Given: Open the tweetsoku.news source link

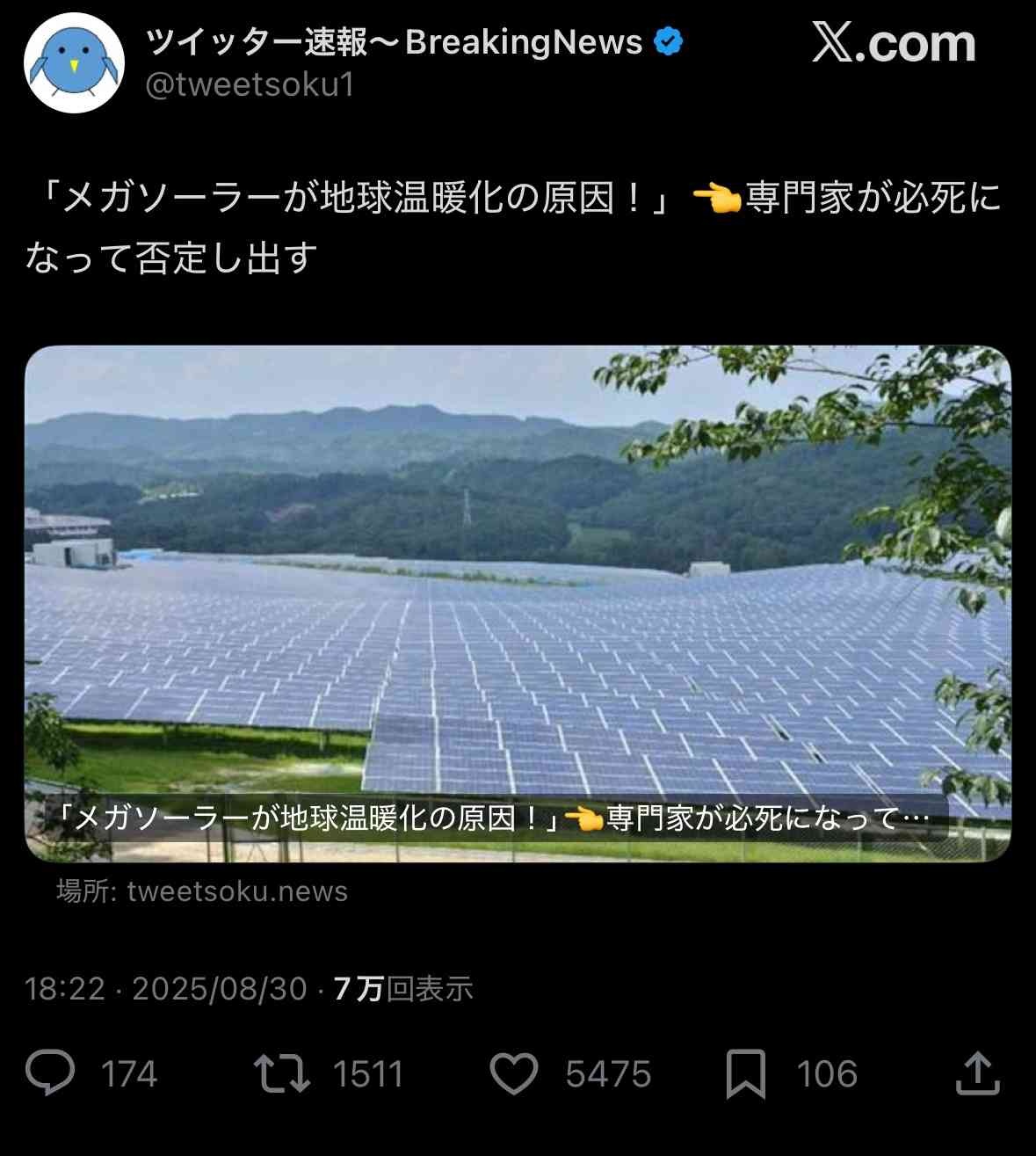Looking at the screenshot, I should tap(236, 891).
